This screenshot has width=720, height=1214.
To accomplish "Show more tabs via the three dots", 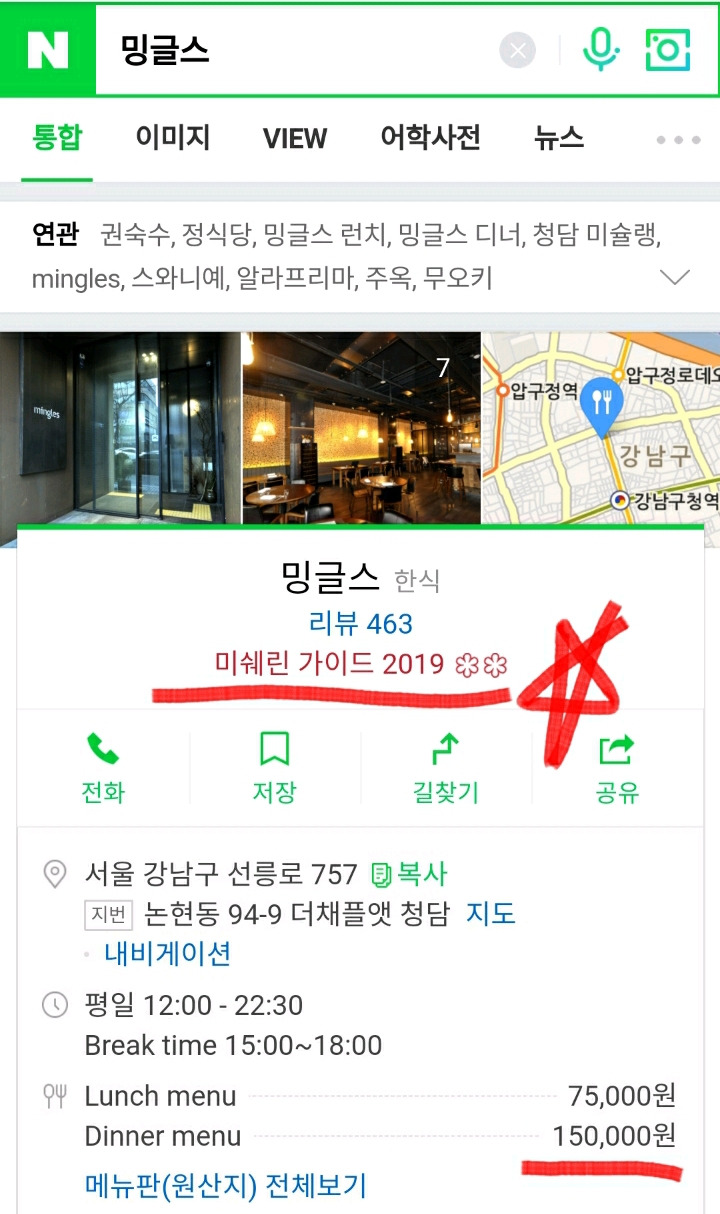I will (x=678, y=140).
